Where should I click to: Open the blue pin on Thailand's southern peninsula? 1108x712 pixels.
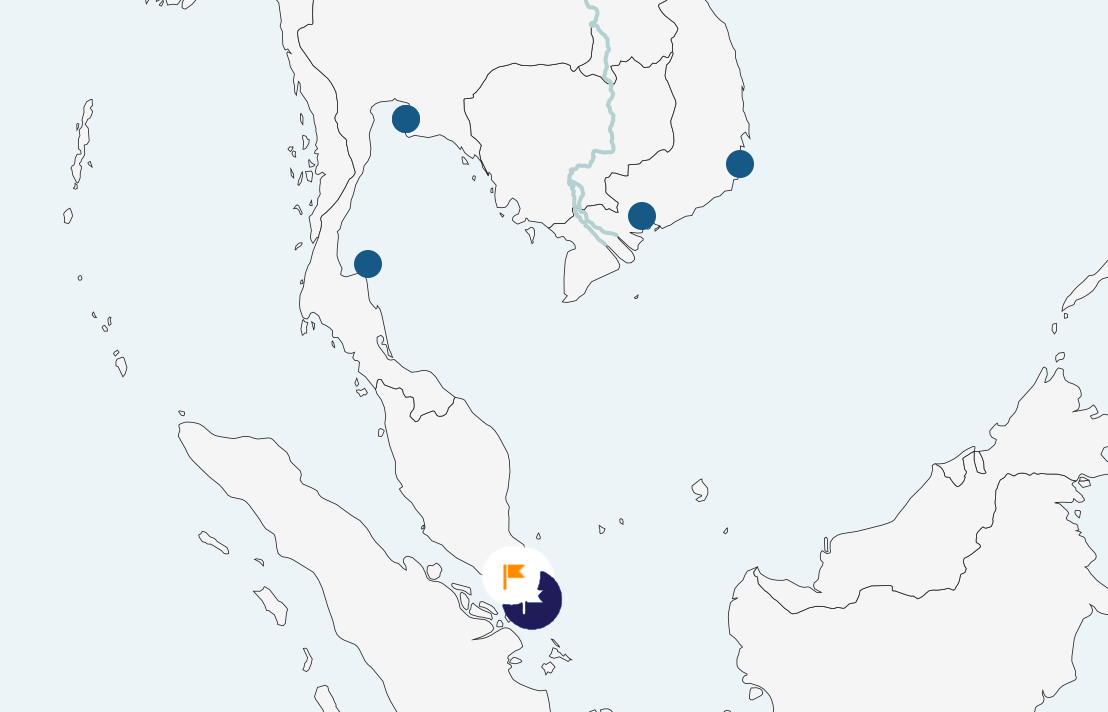tap(368, 264)
